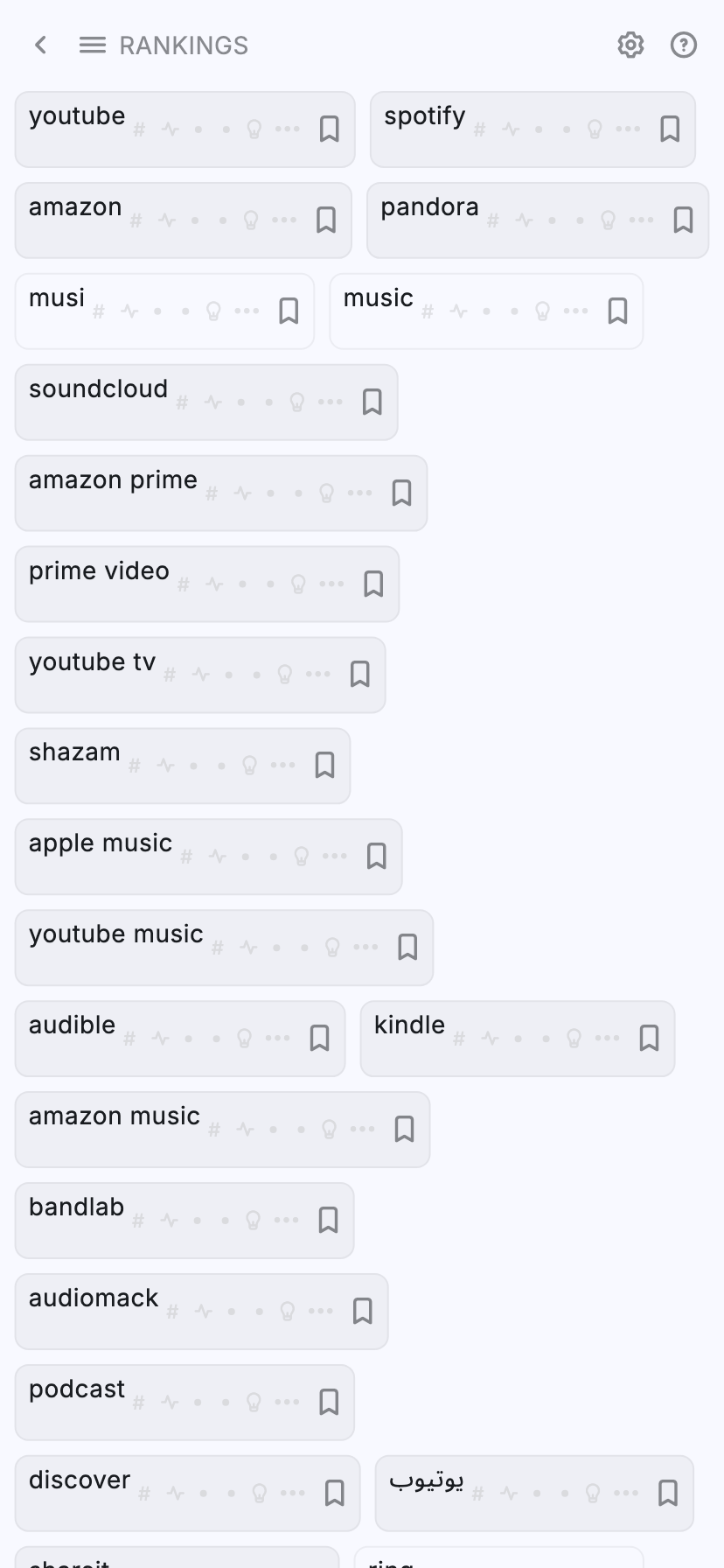Open settings gear icon
This screenshot has width=724, height=1568.
(x=630, y=45)
